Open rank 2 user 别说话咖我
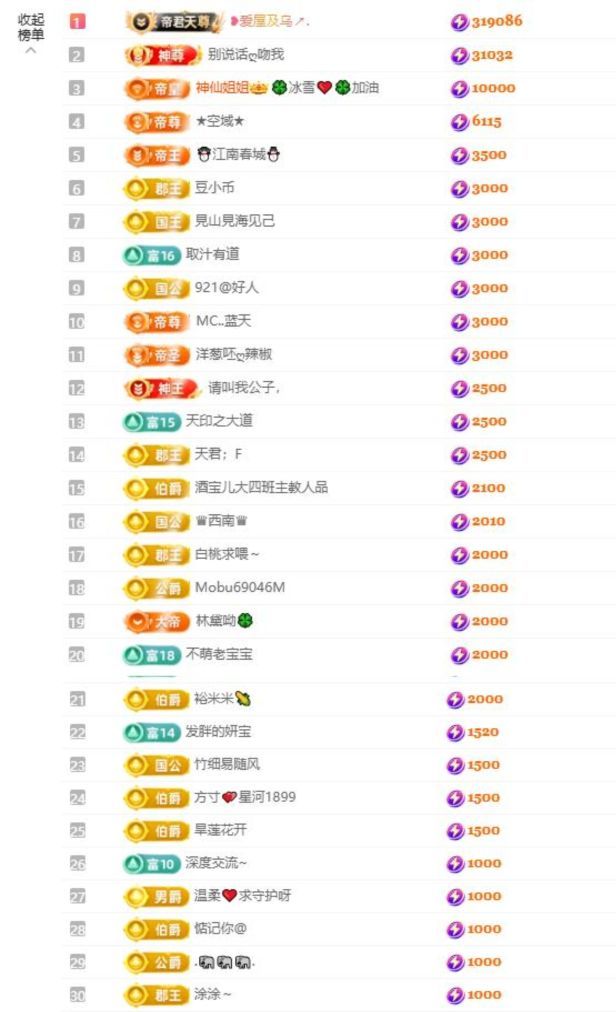This screenshot has height=1012, width=616. click(245, 54)
